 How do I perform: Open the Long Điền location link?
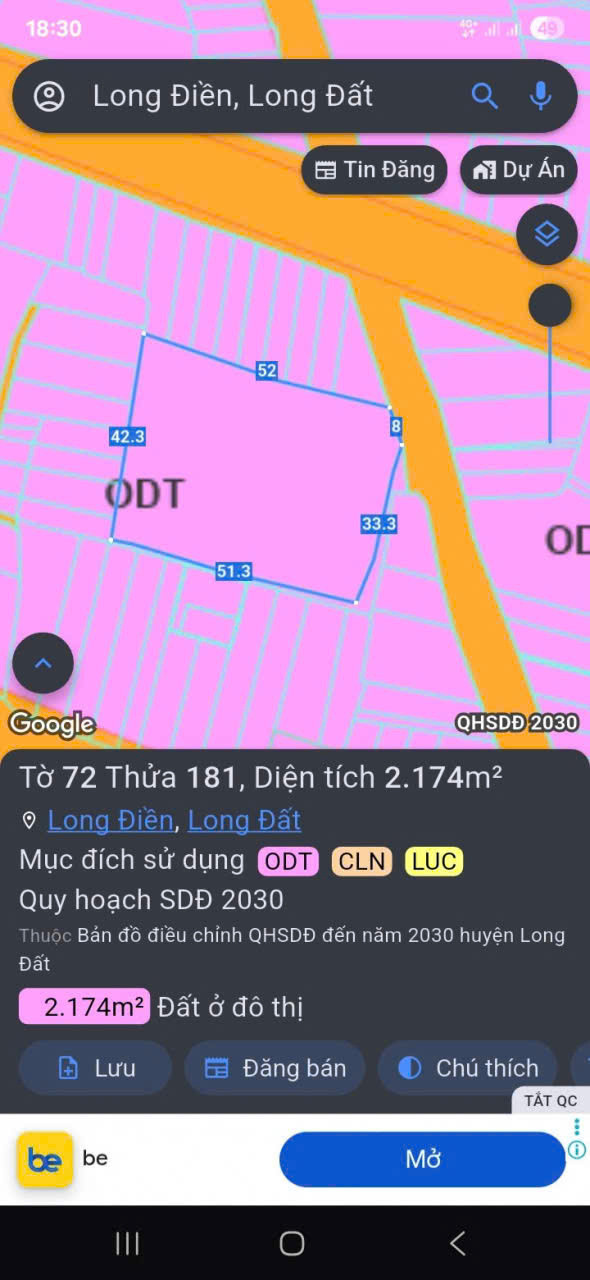click(110, 820)
